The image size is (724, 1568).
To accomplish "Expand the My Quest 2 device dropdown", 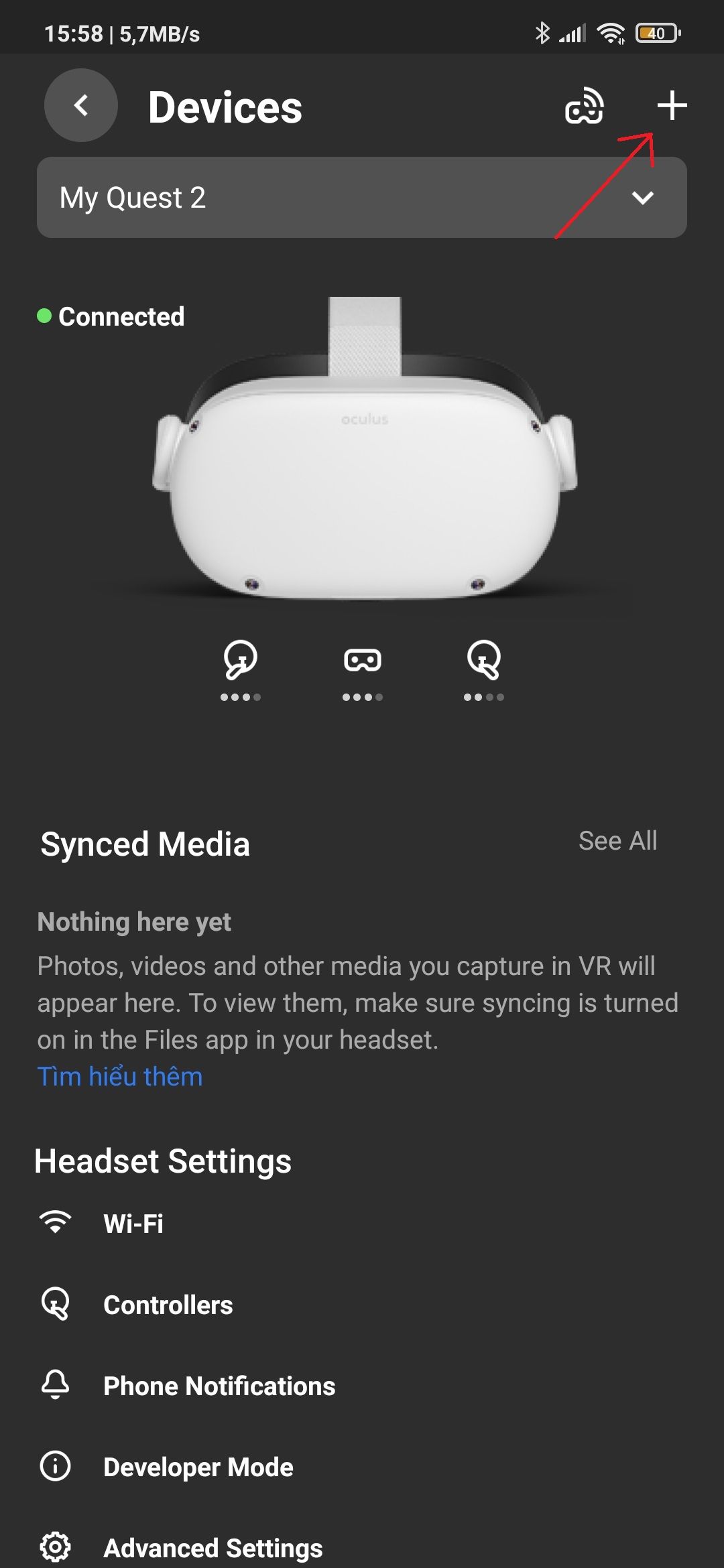I will click(362, 197).
